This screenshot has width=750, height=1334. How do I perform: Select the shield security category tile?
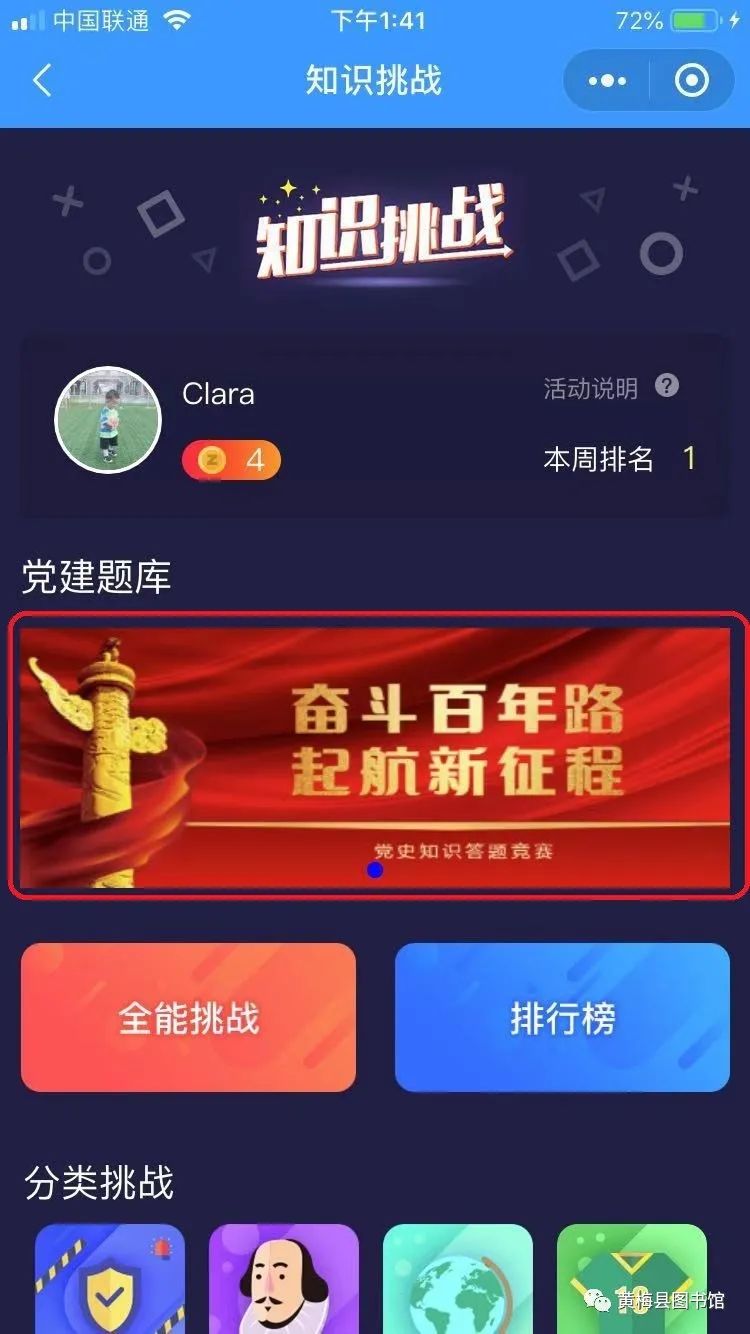110,1280
